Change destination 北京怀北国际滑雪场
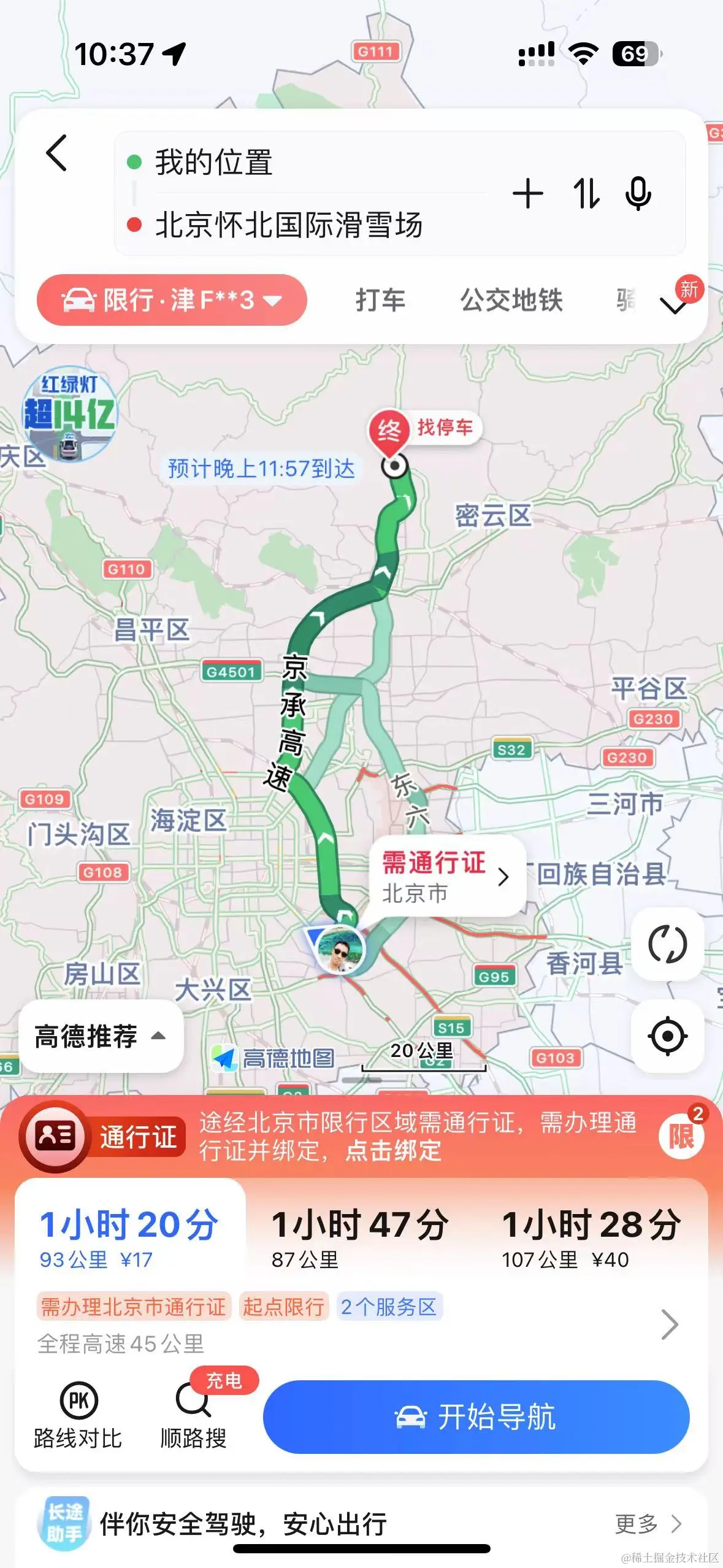This screenshot has height=1568, width=723. (x=288, y=225)
